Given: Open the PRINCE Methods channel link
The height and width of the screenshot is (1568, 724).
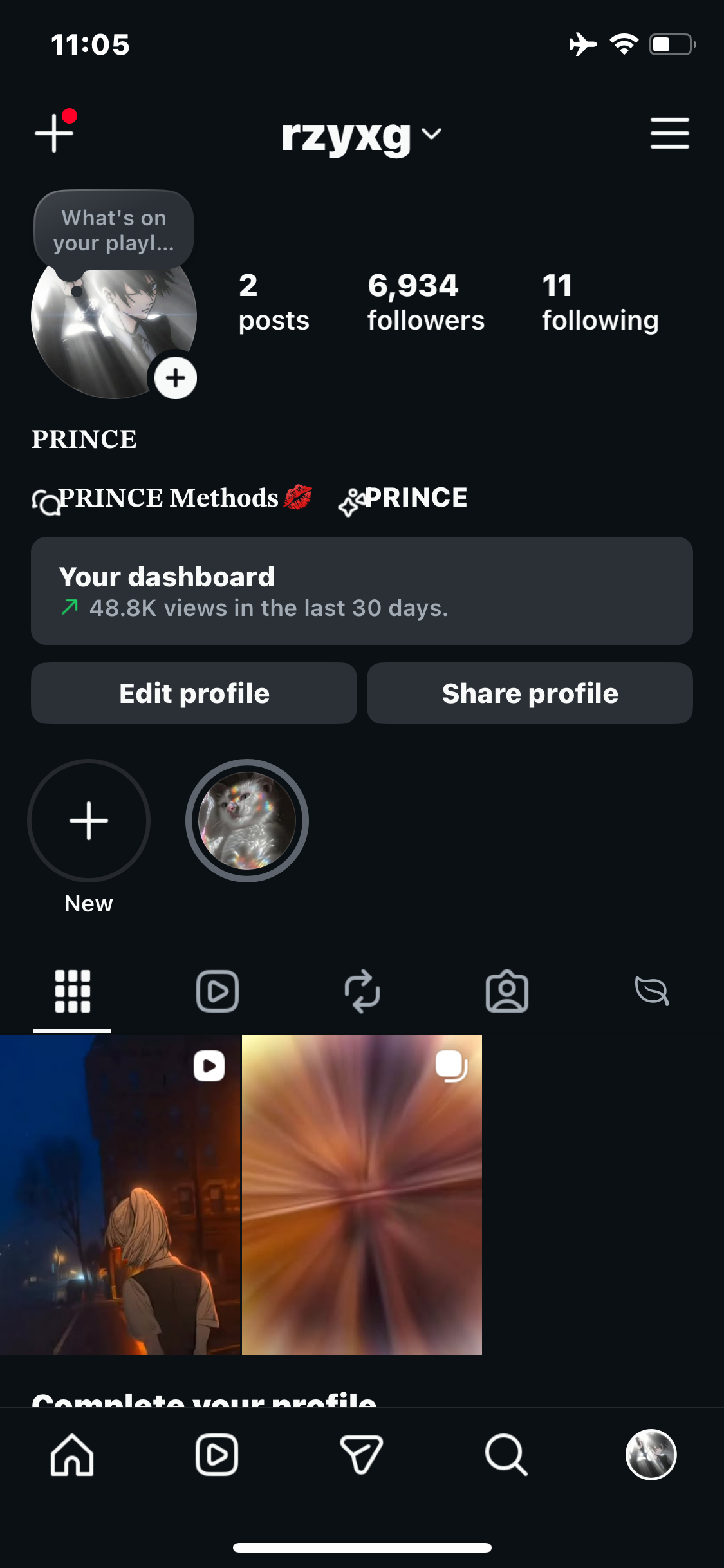Looking at the screenshot, I should tap(172, 498).
